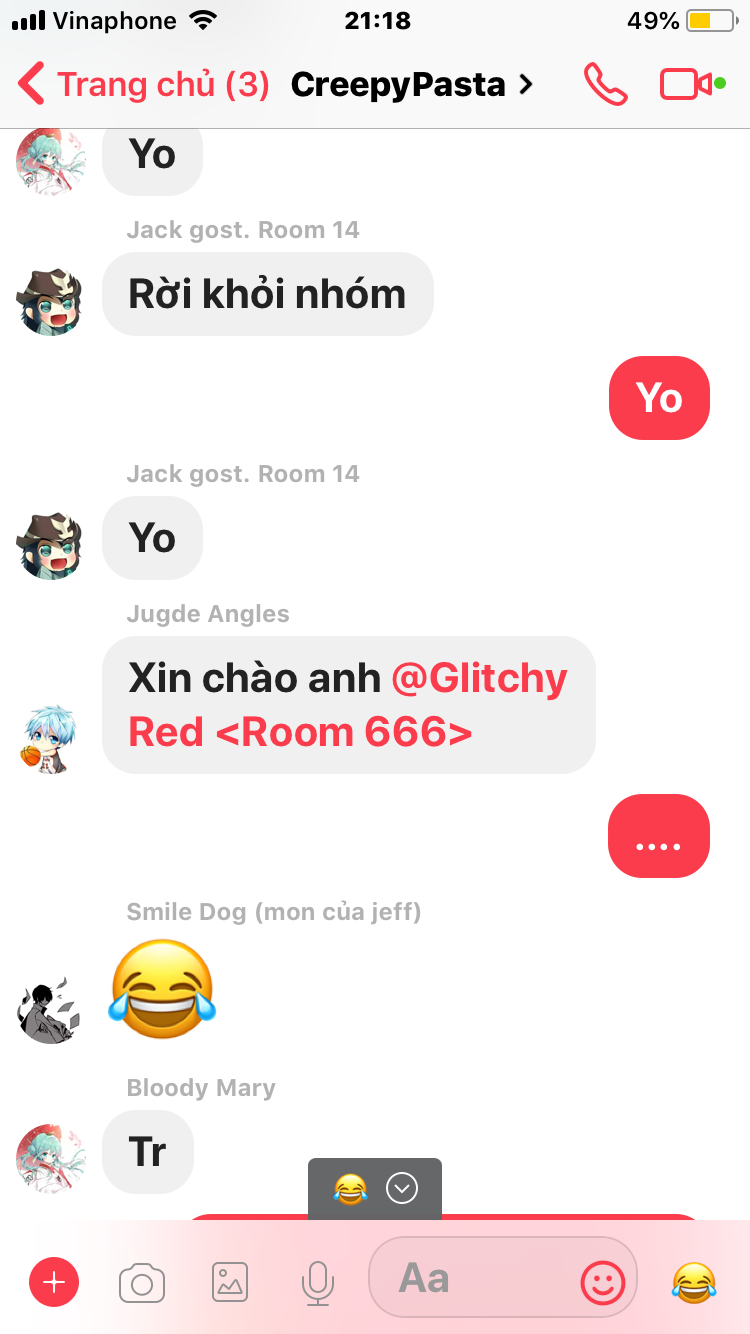Open the emoji and sticker picker
This screenshot has height=1334, width=750.
[603, 1281]
